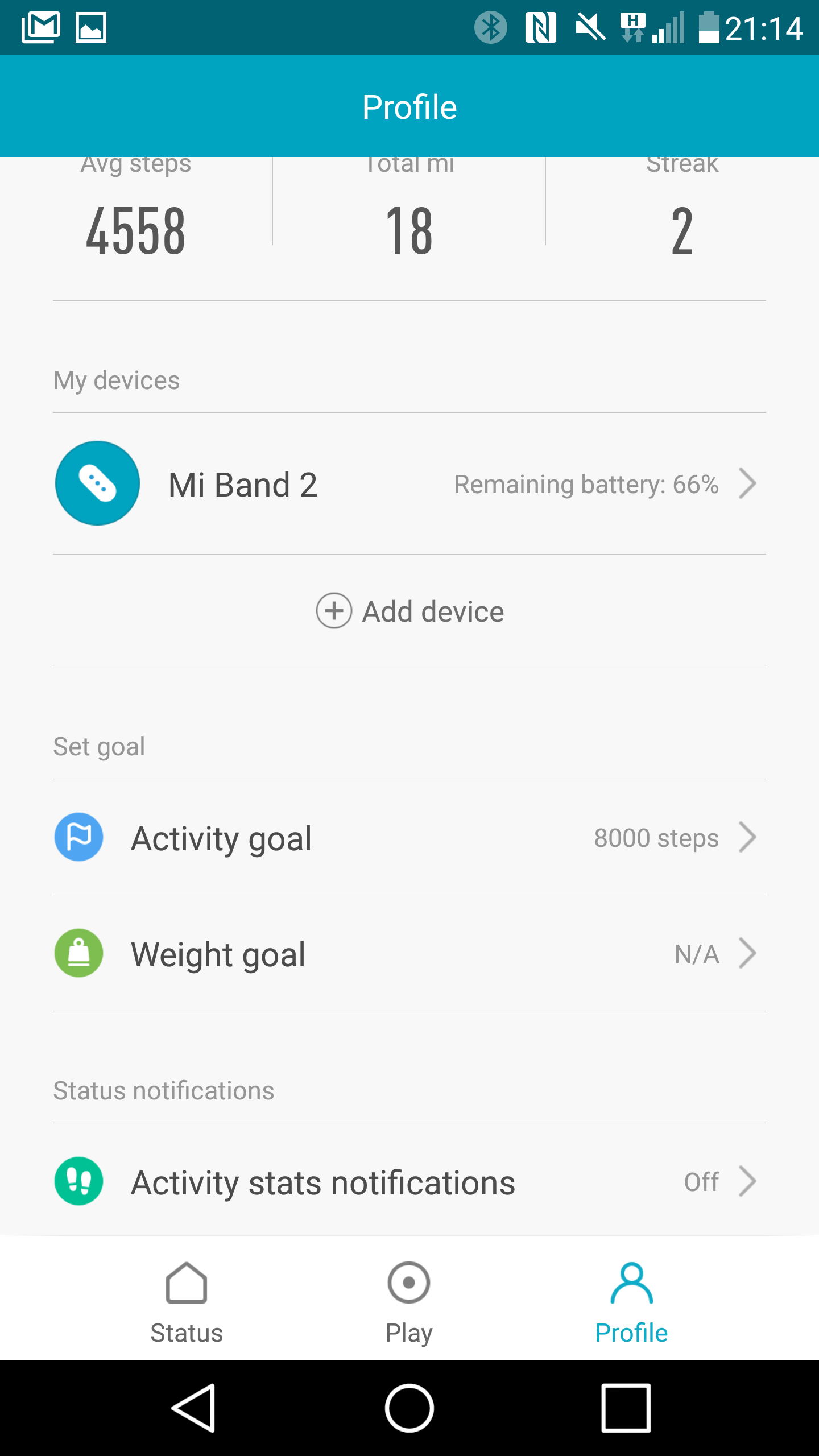
Task: Open the Mi Band 2 device settings
Action: pos(409,483)
